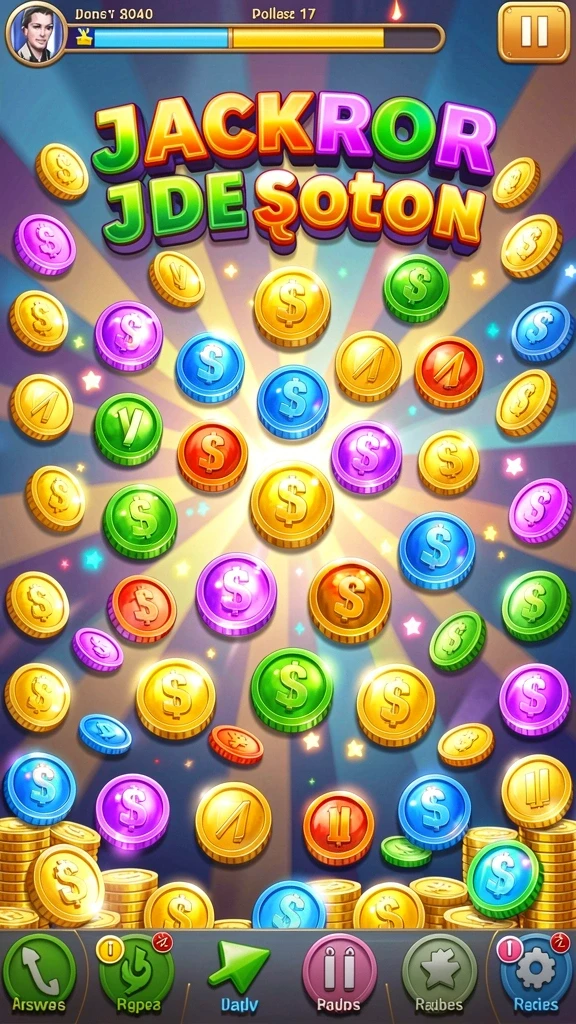Pause the game with the orange button

pos(534,32)
